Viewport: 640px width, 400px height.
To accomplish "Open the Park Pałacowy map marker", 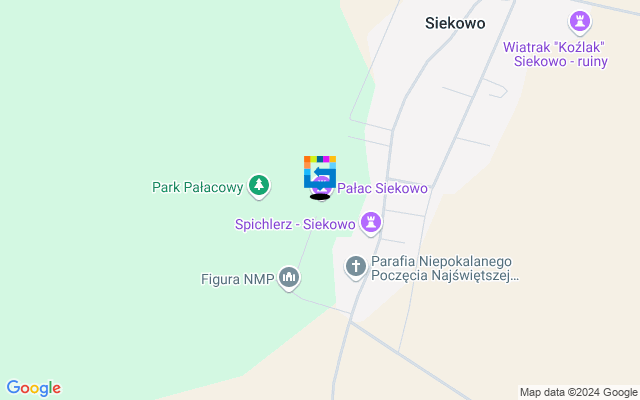I will (259, 185).
